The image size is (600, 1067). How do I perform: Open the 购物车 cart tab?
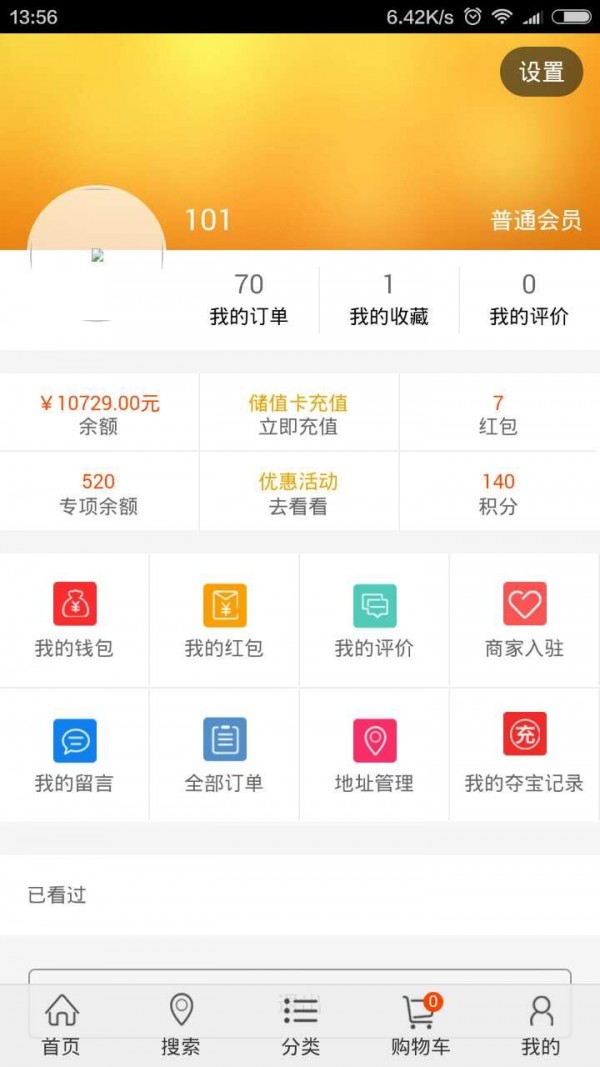pyautogui.click(x=420, y=1025)
